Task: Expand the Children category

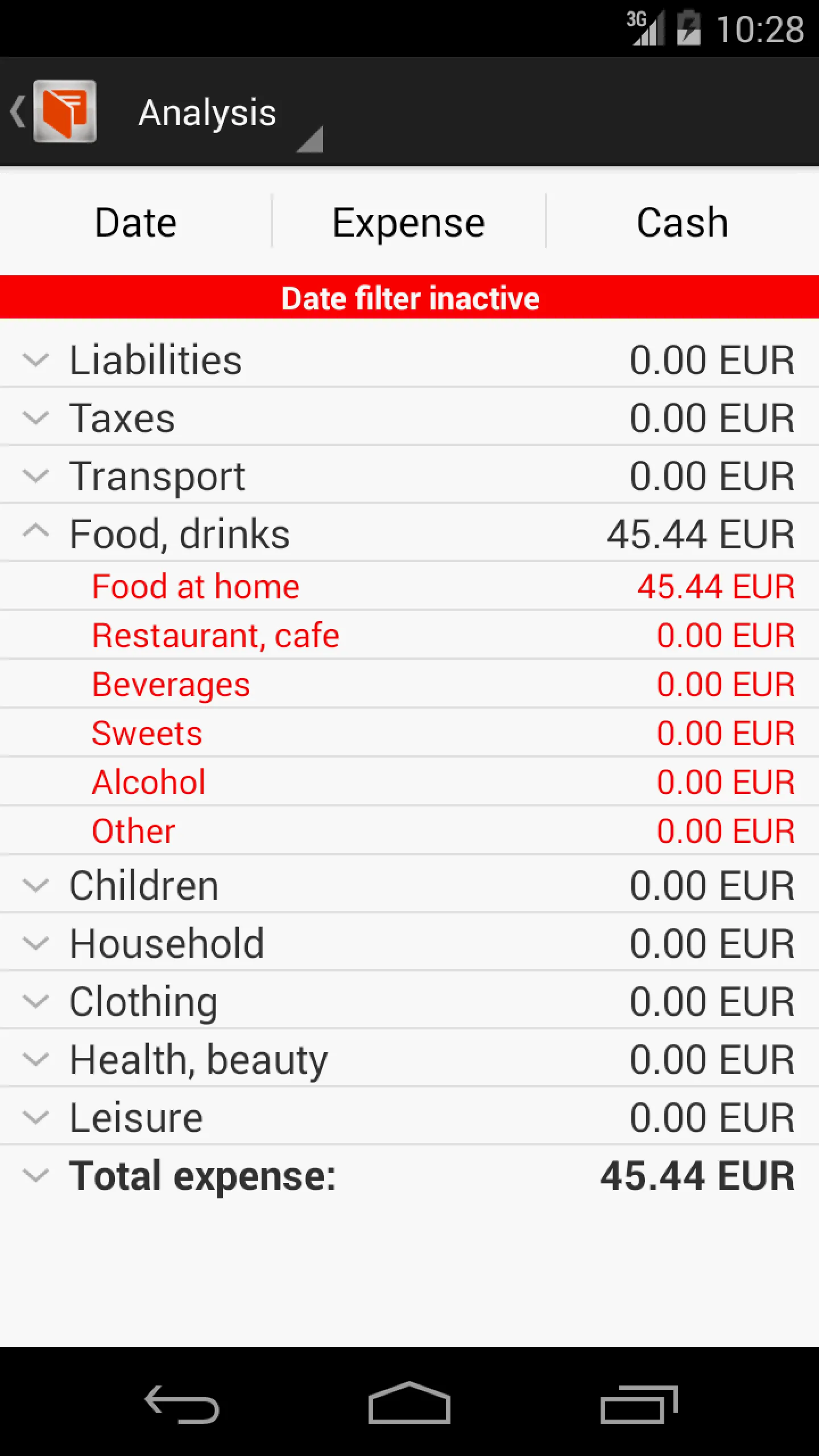Action: (409, 885)
